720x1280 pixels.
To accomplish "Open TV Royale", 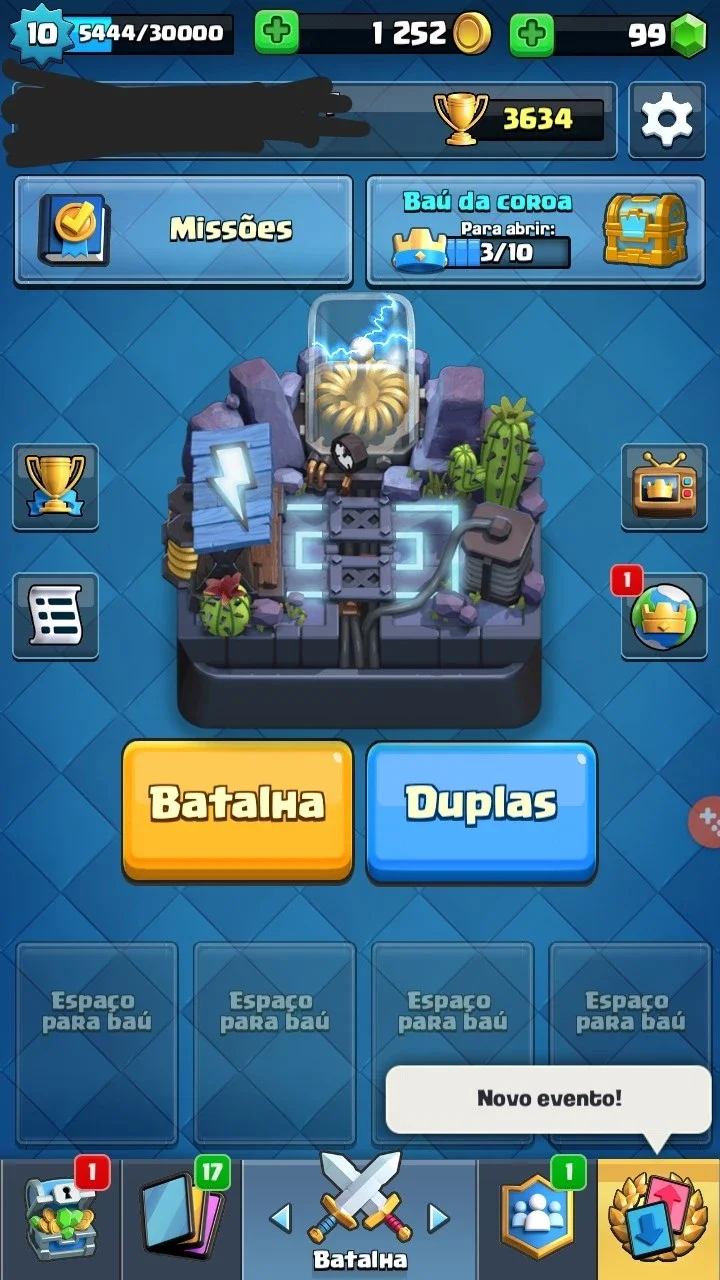I will [x=664, y=487].
